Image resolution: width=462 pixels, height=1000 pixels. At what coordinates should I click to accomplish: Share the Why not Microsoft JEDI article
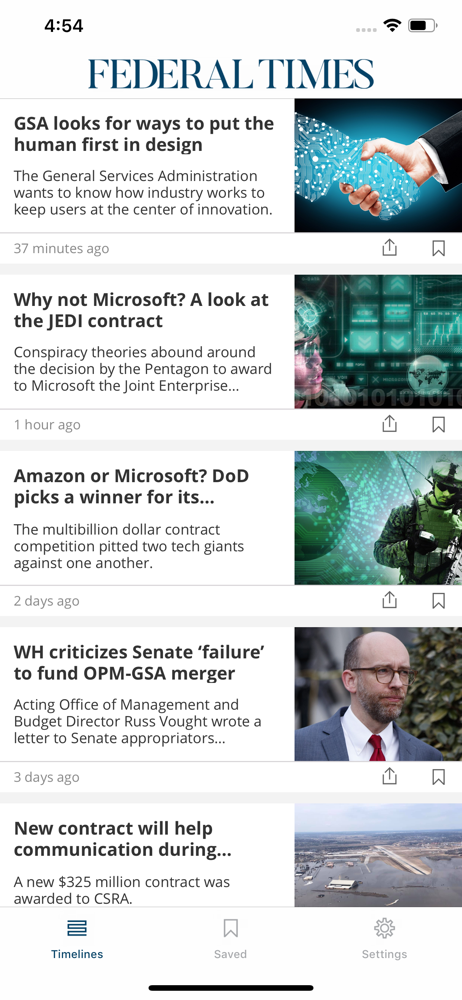(x=389, y=423)
